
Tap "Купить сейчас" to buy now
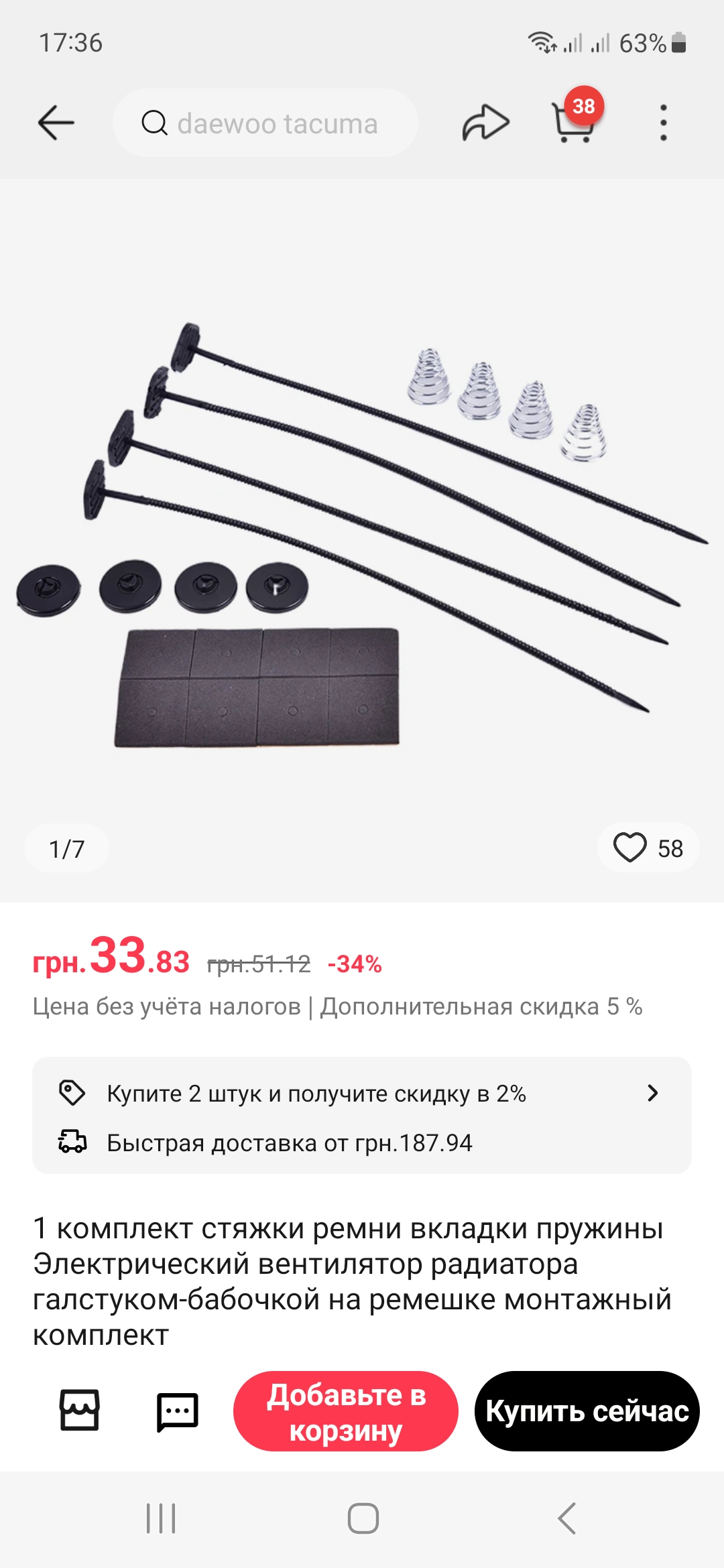[x=587, y=1411]
